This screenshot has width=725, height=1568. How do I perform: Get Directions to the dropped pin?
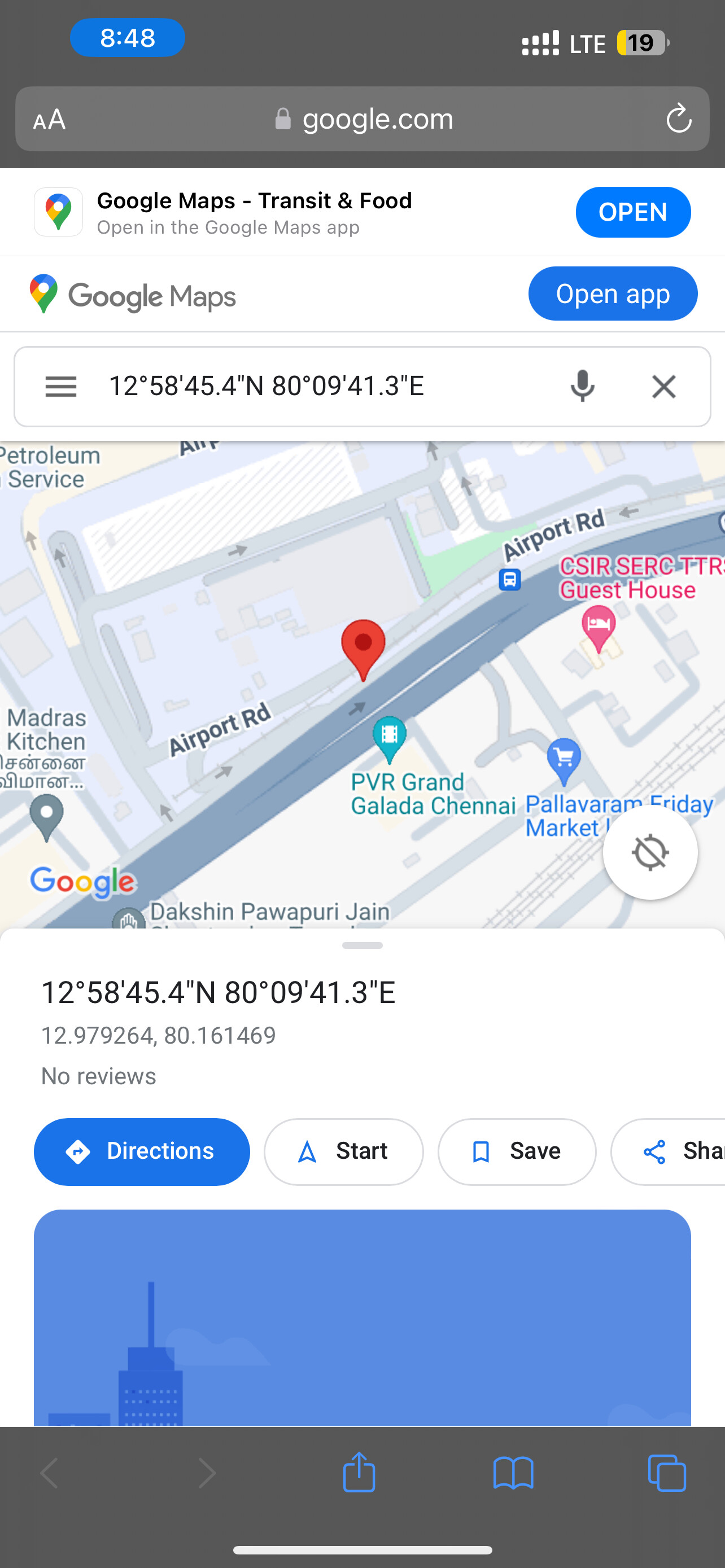click(142, 1151)
